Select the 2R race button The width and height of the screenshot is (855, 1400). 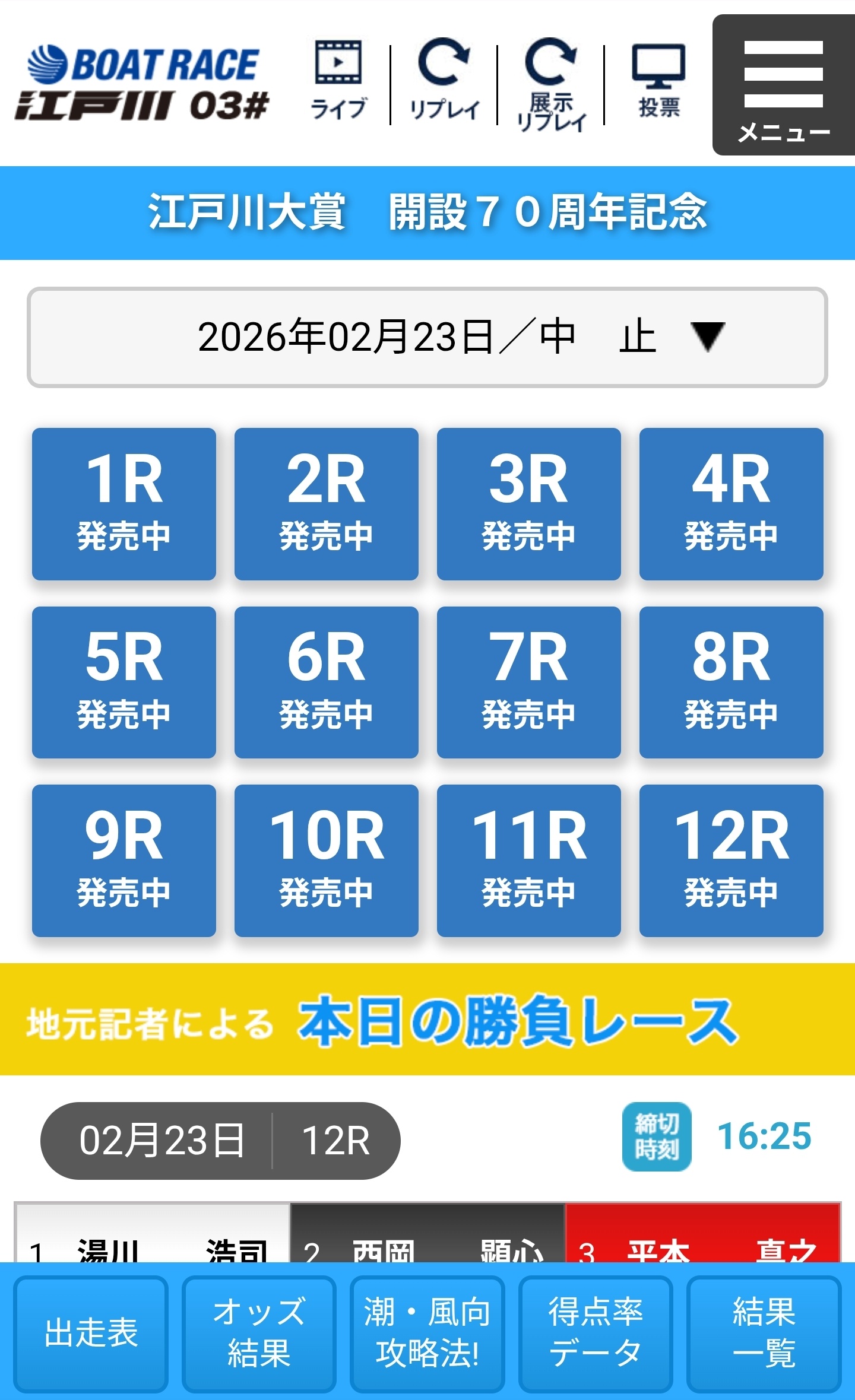pos(326,503)
